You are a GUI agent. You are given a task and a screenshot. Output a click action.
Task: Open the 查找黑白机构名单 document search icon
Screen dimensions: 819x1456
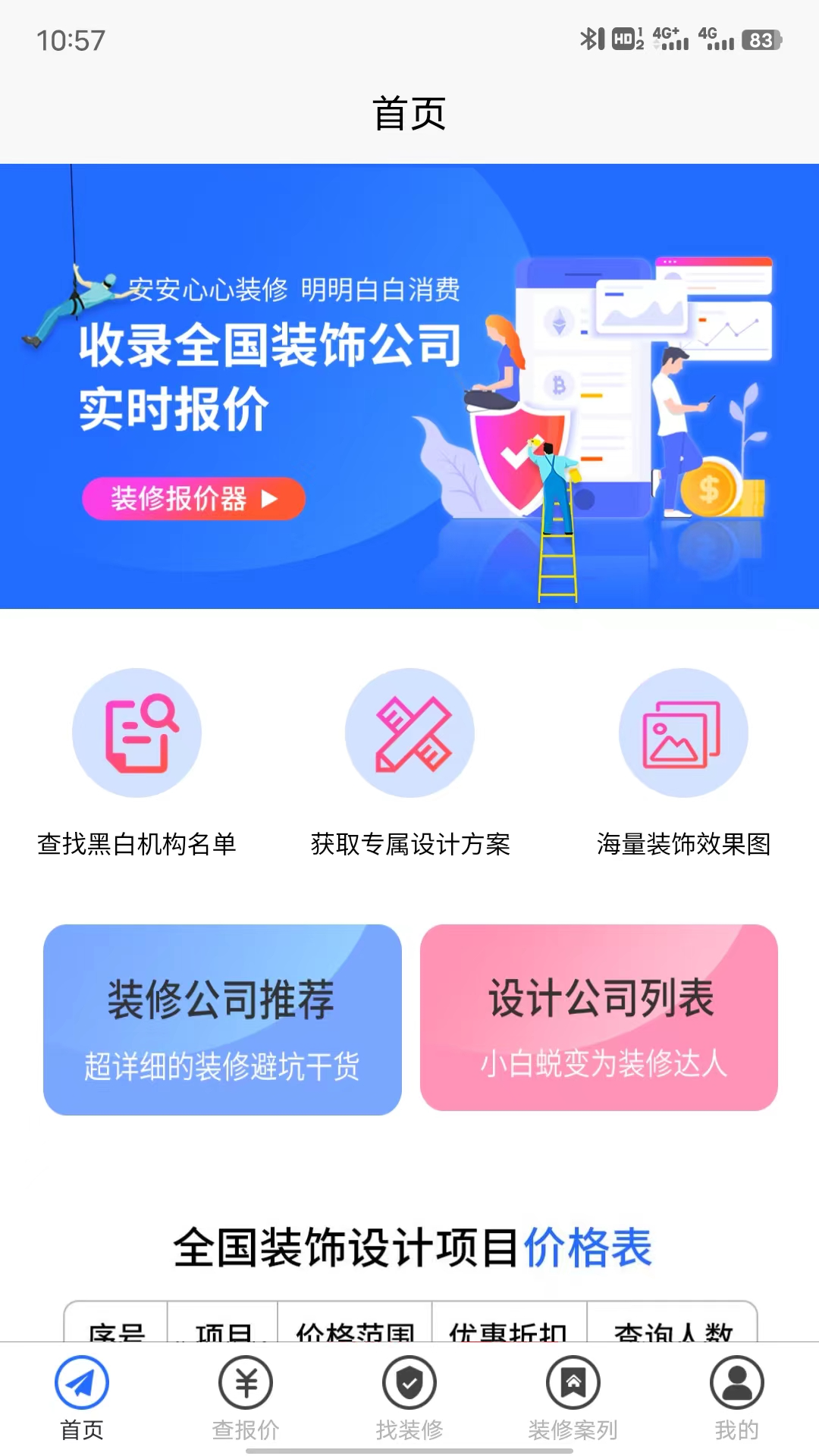click(137, 732)
